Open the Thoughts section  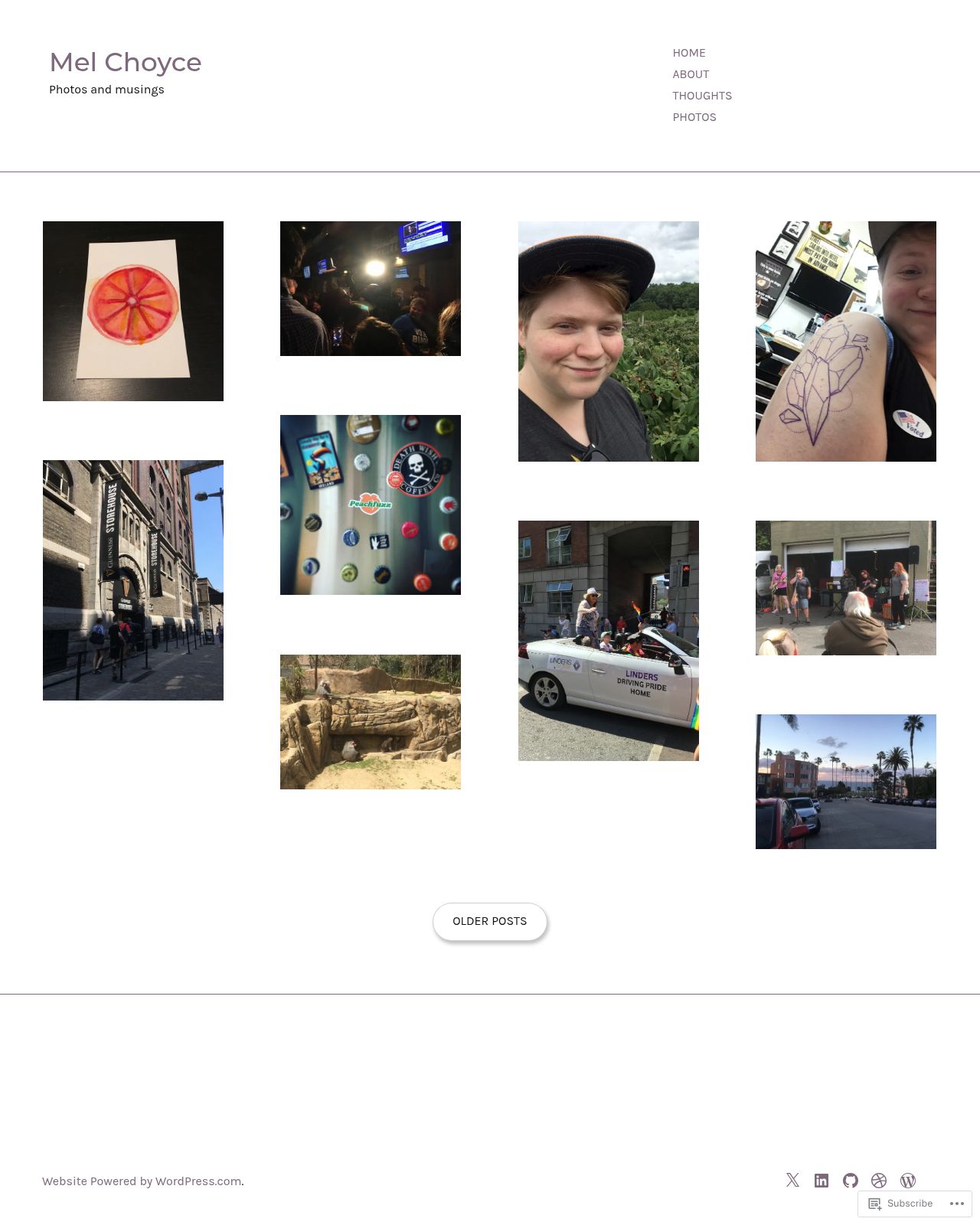click(x=701, y=96)
